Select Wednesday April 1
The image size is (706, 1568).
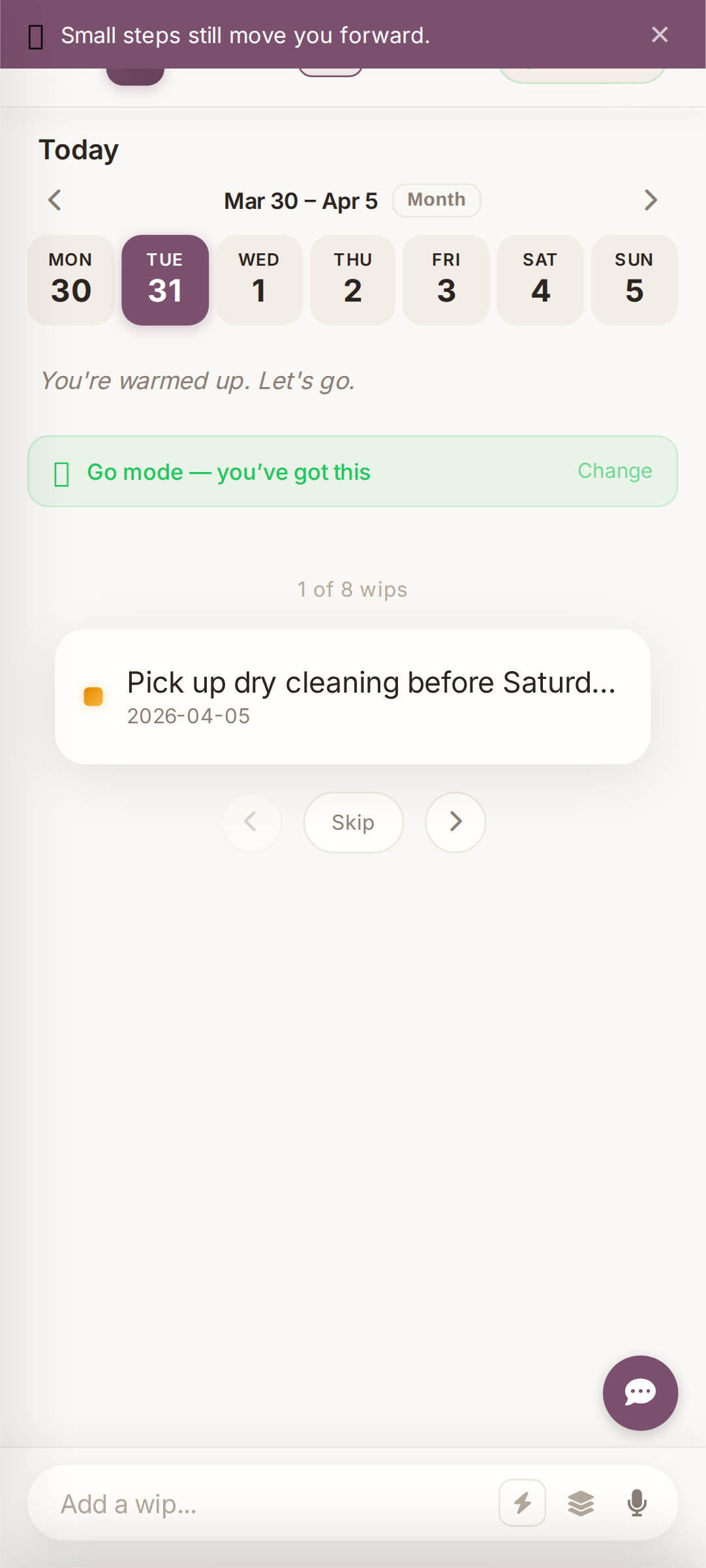tap(258, 279)
